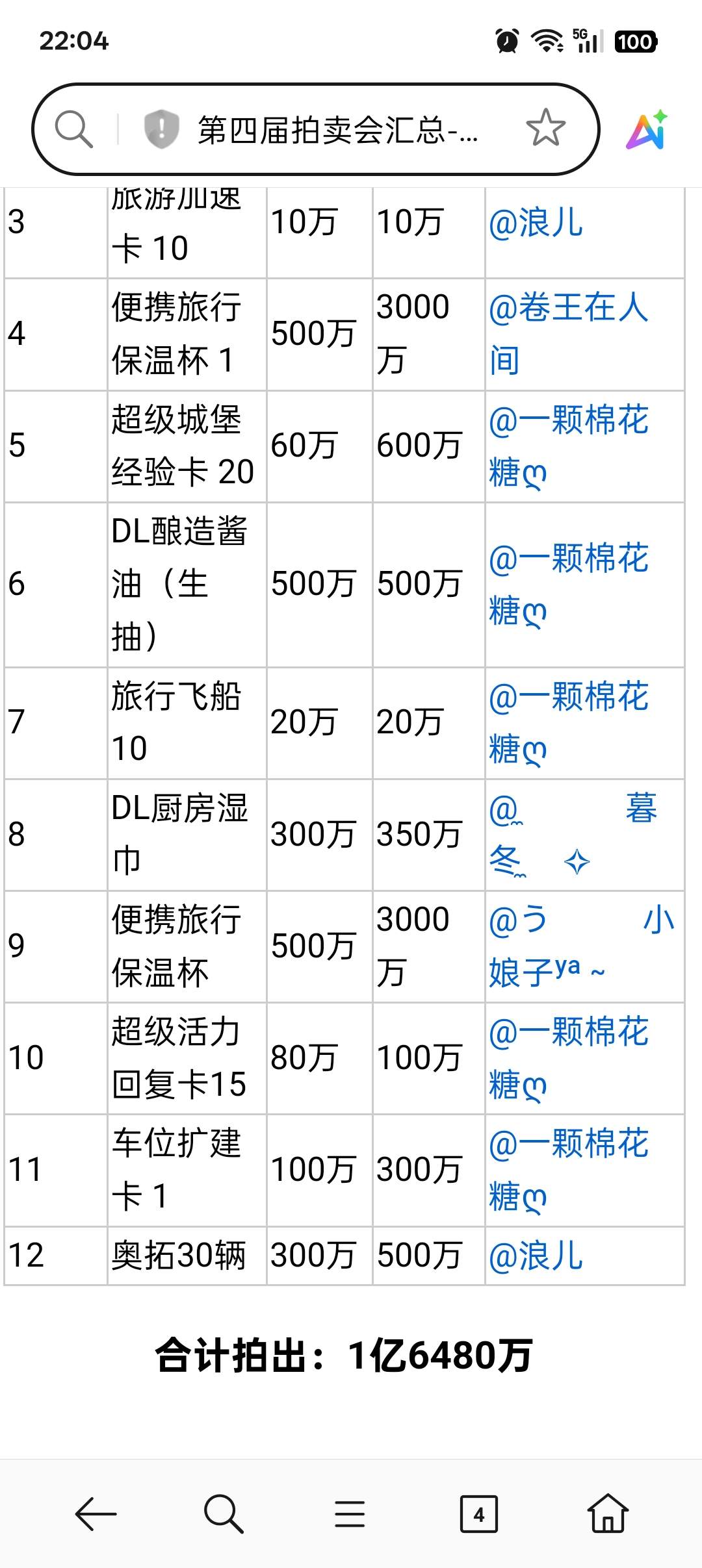702x1568 pixels.
Task: Open the colorful AI assistant icon
Action: (647, 130)
